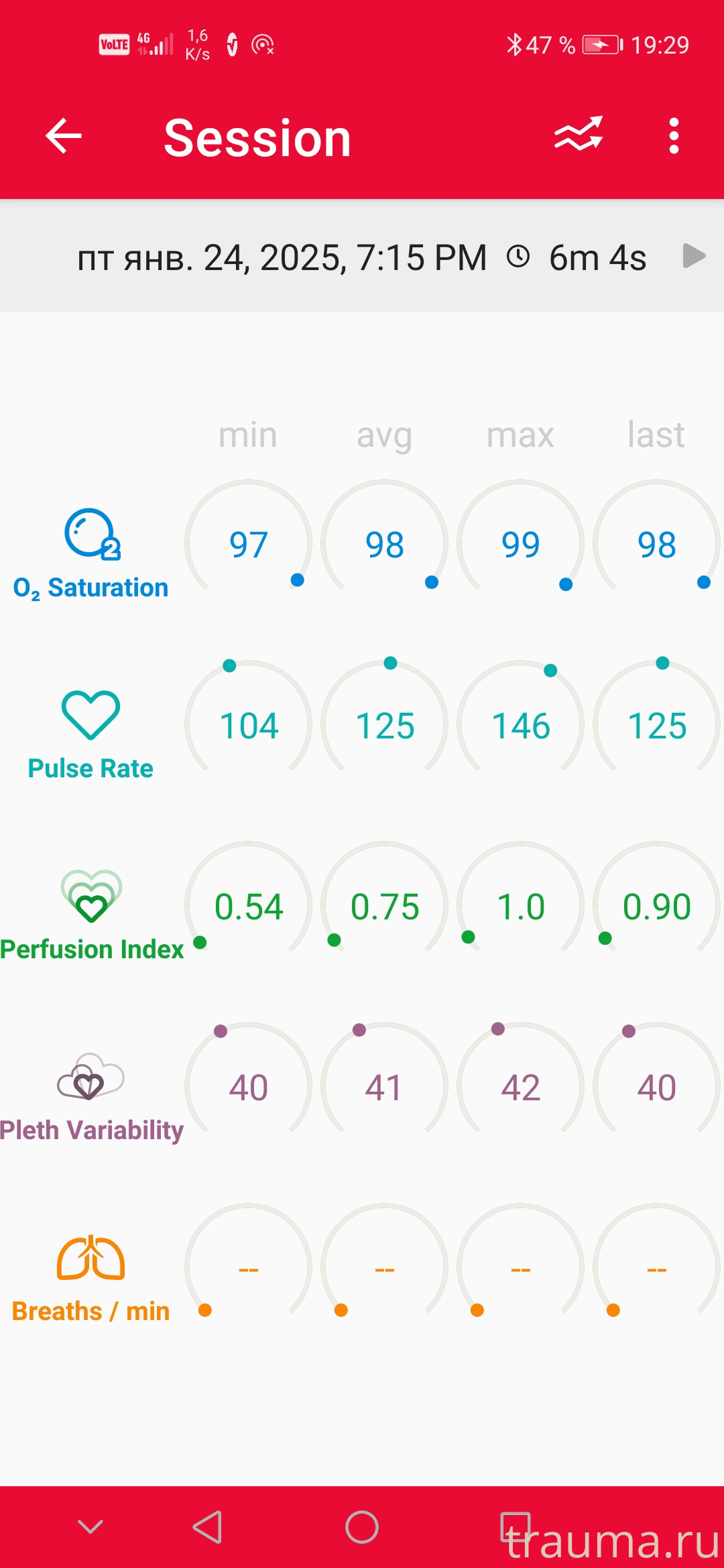The height and width of the screenshot is (1568, 724).
Task: Hide the navigation bar with the down chevron
Action: [90, 1527]
